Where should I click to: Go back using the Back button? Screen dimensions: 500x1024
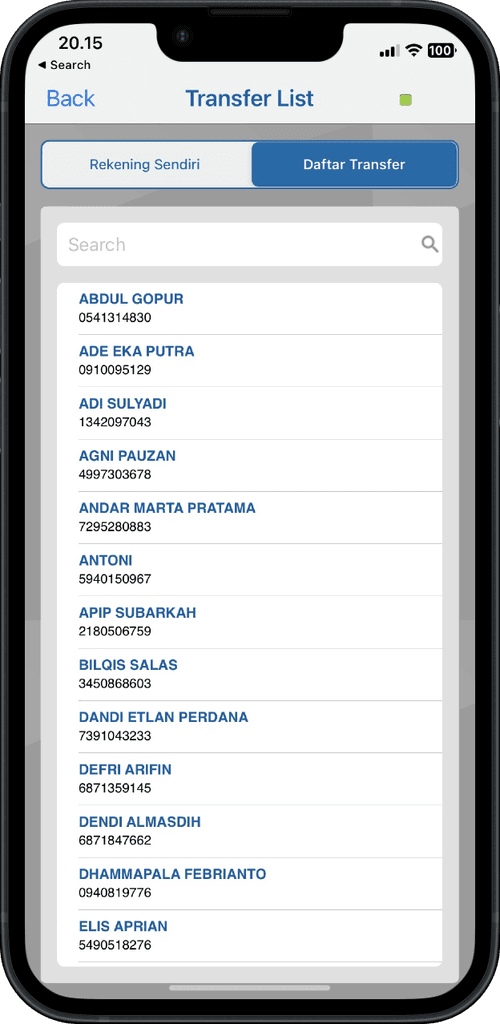tap(70, 99)
